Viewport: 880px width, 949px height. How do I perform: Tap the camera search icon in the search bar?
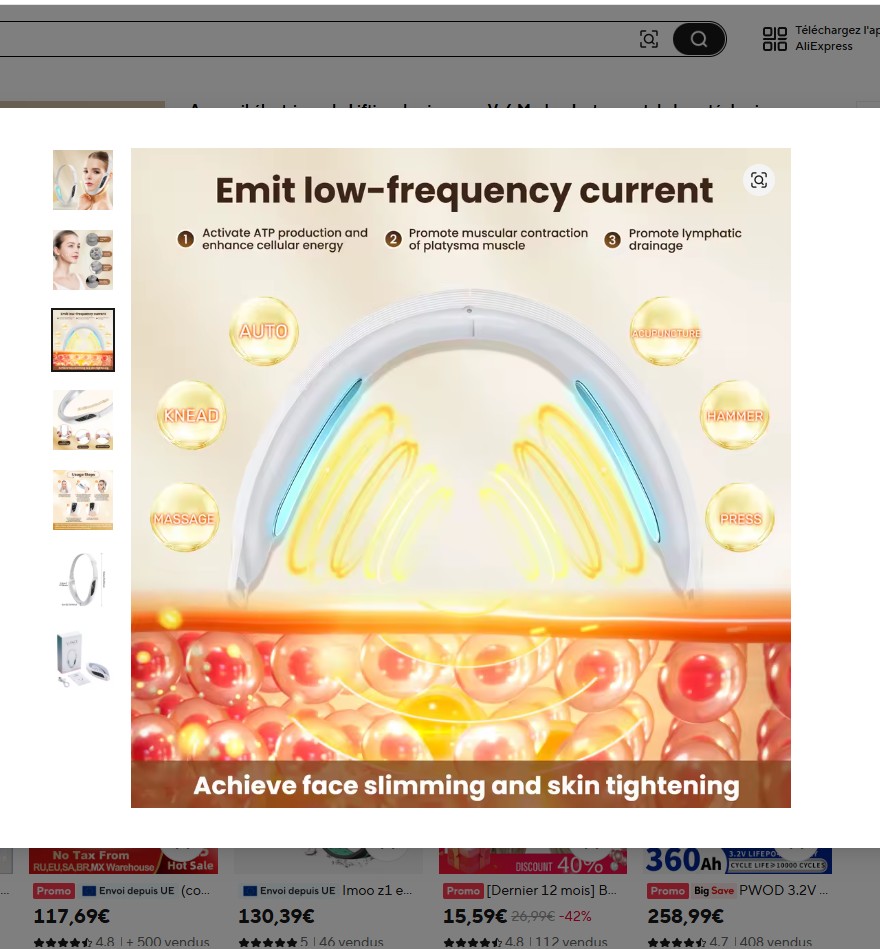649,39
